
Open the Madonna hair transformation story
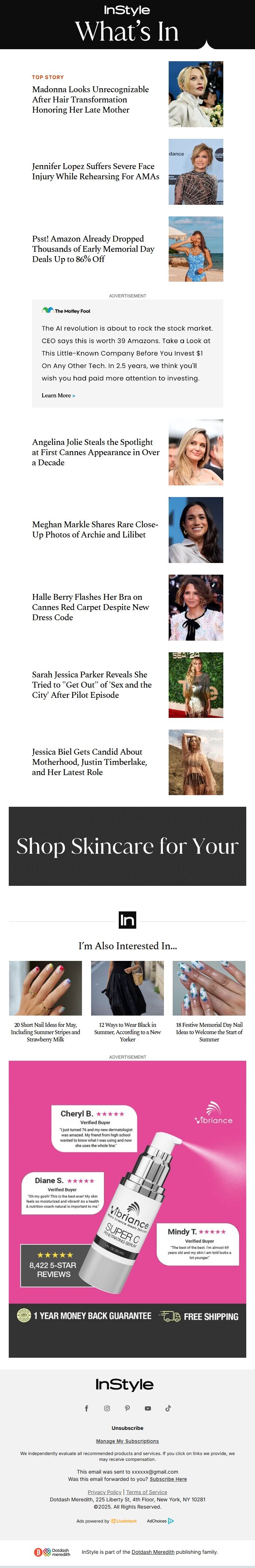[x=90, y=99]
